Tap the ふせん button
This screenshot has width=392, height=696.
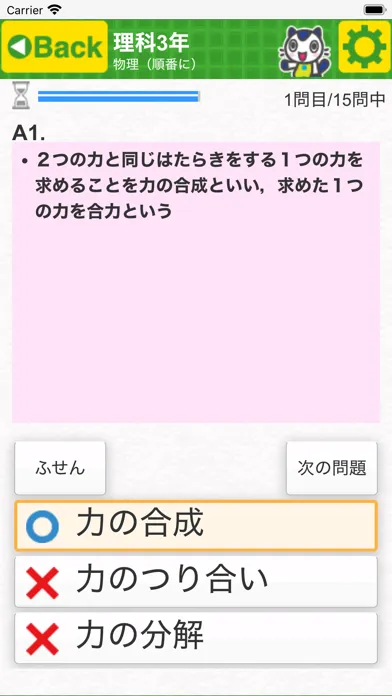tap(60, 468)
